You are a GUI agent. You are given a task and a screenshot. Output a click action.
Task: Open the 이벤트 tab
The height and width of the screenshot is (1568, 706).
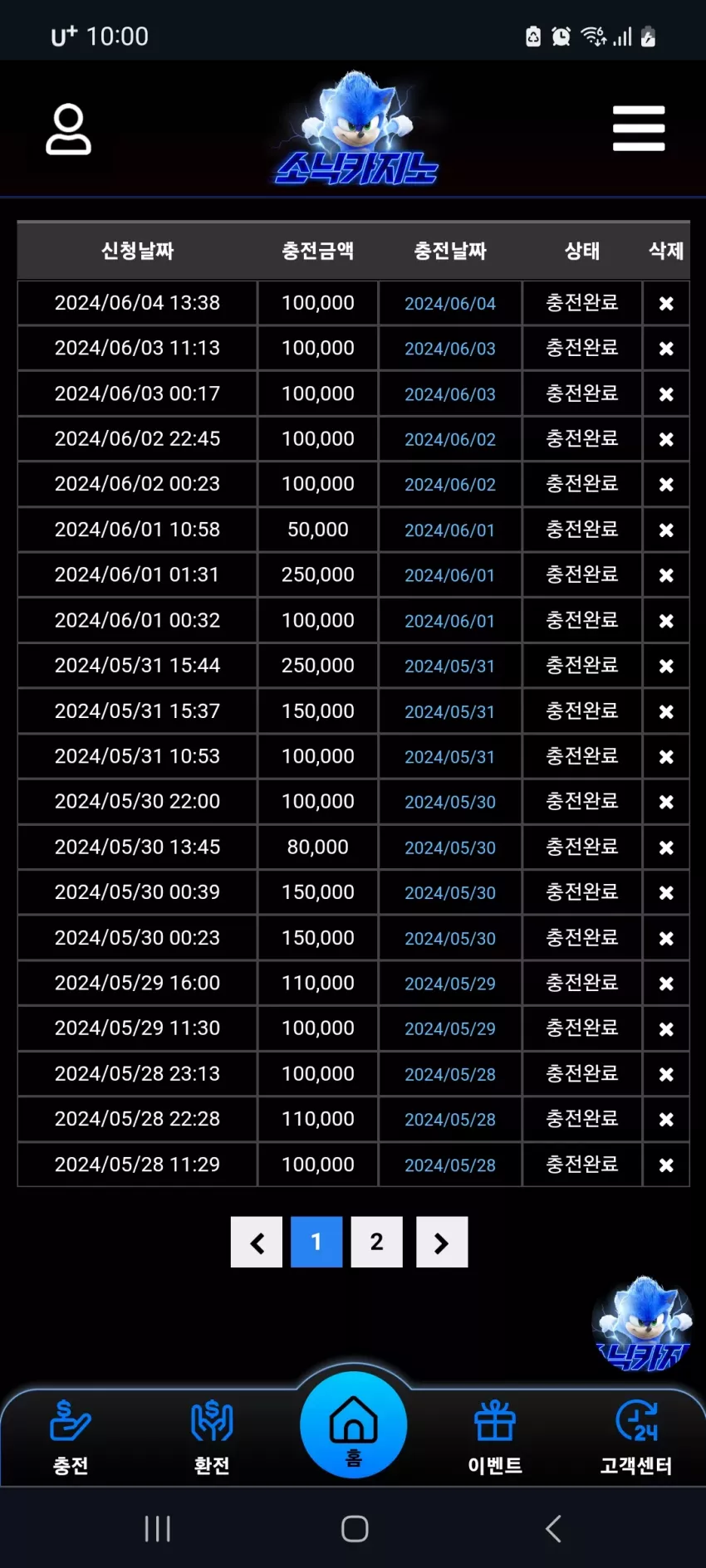point(495,1438)
